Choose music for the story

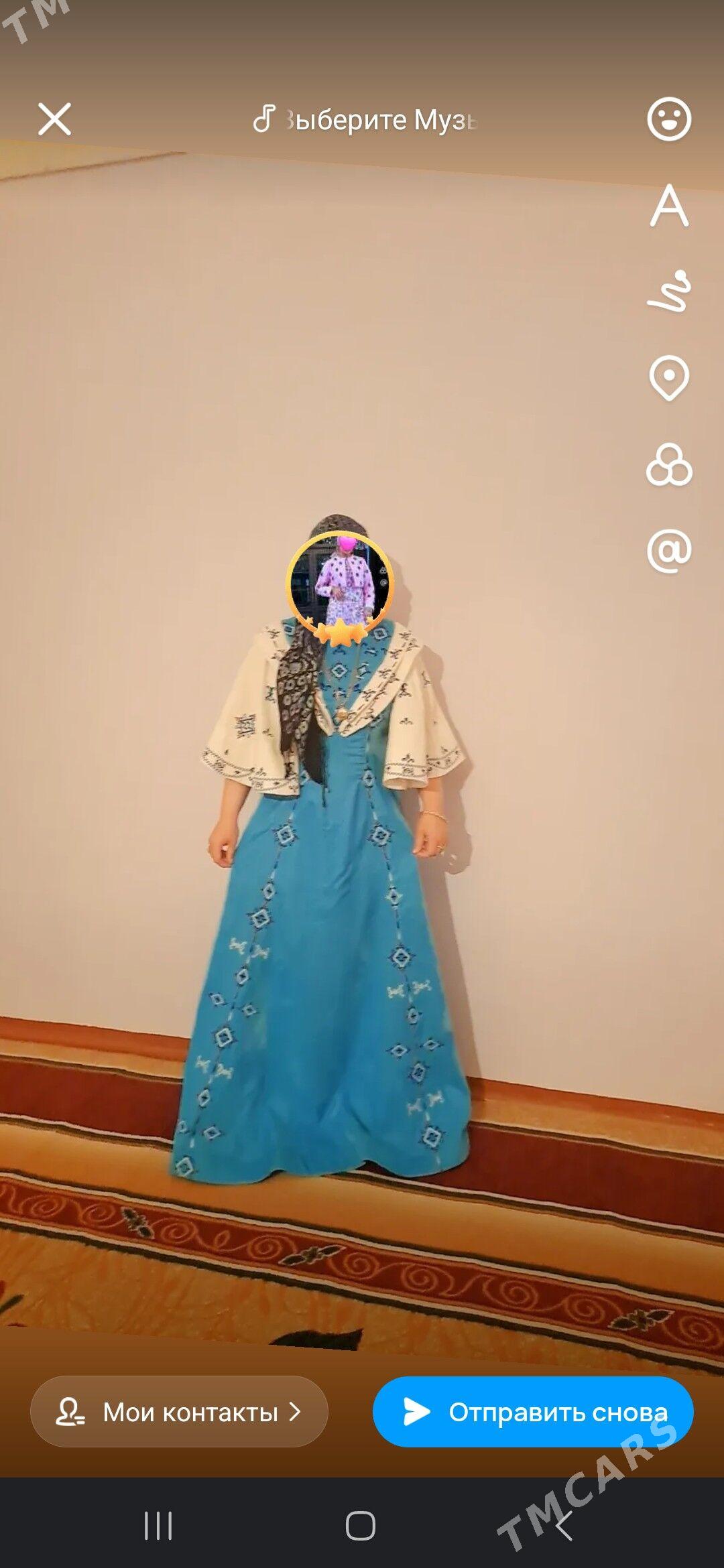point(365,120)
